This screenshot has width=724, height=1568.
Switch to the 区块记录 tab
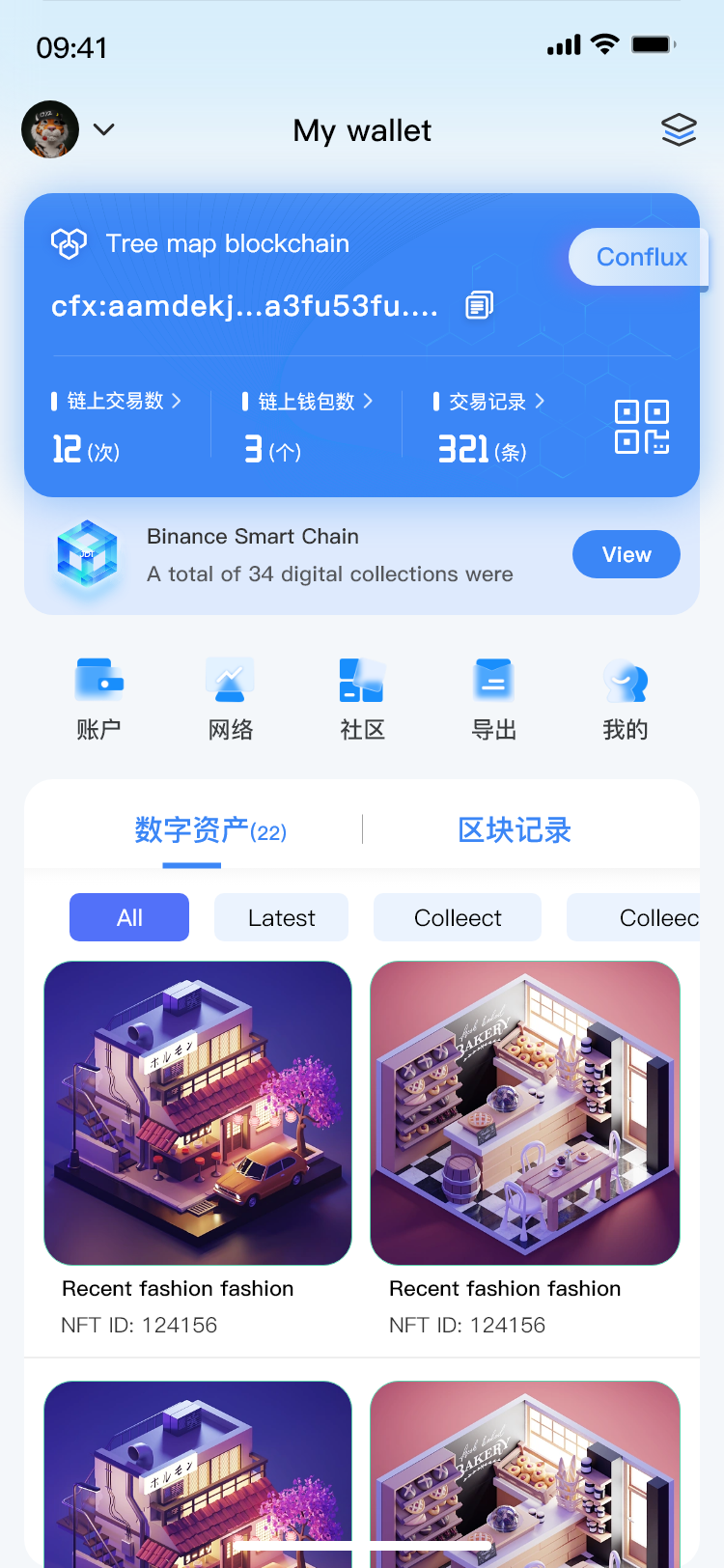tap(514, 830)
